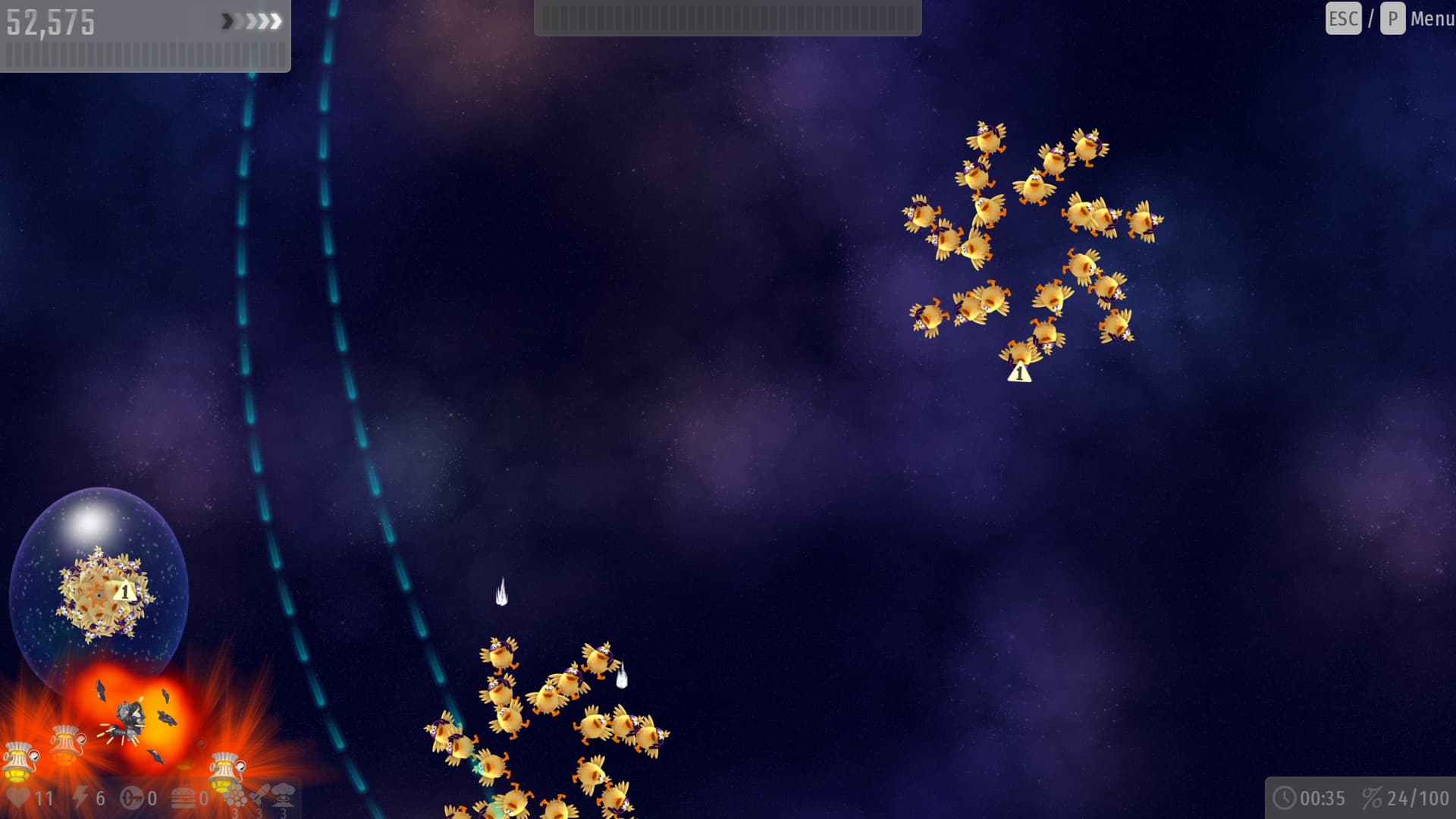Open the pause Menu
This screenshot has width=1456, height=819.
1430,19
